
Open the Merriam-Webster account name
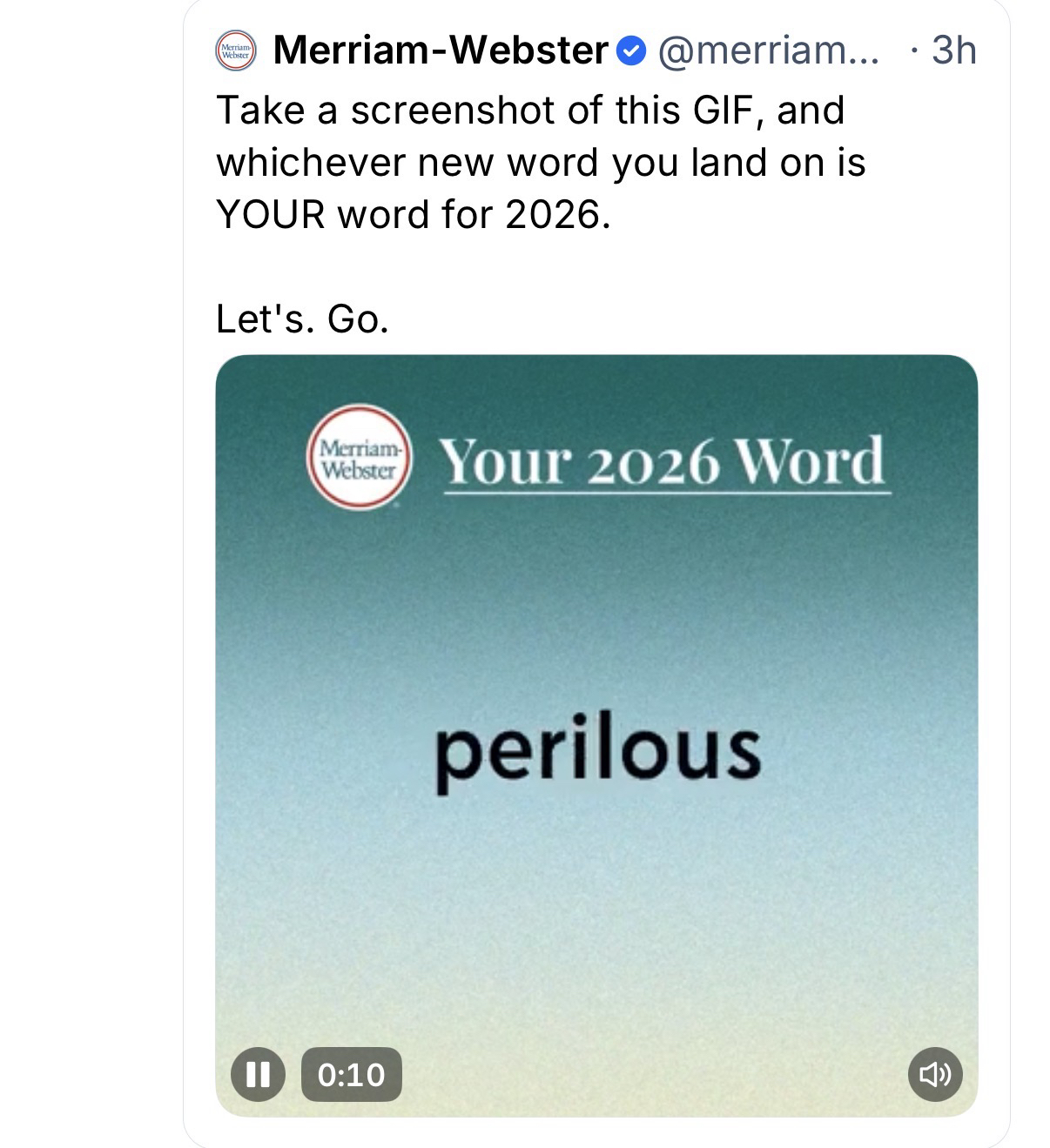[x=441, y=50]
